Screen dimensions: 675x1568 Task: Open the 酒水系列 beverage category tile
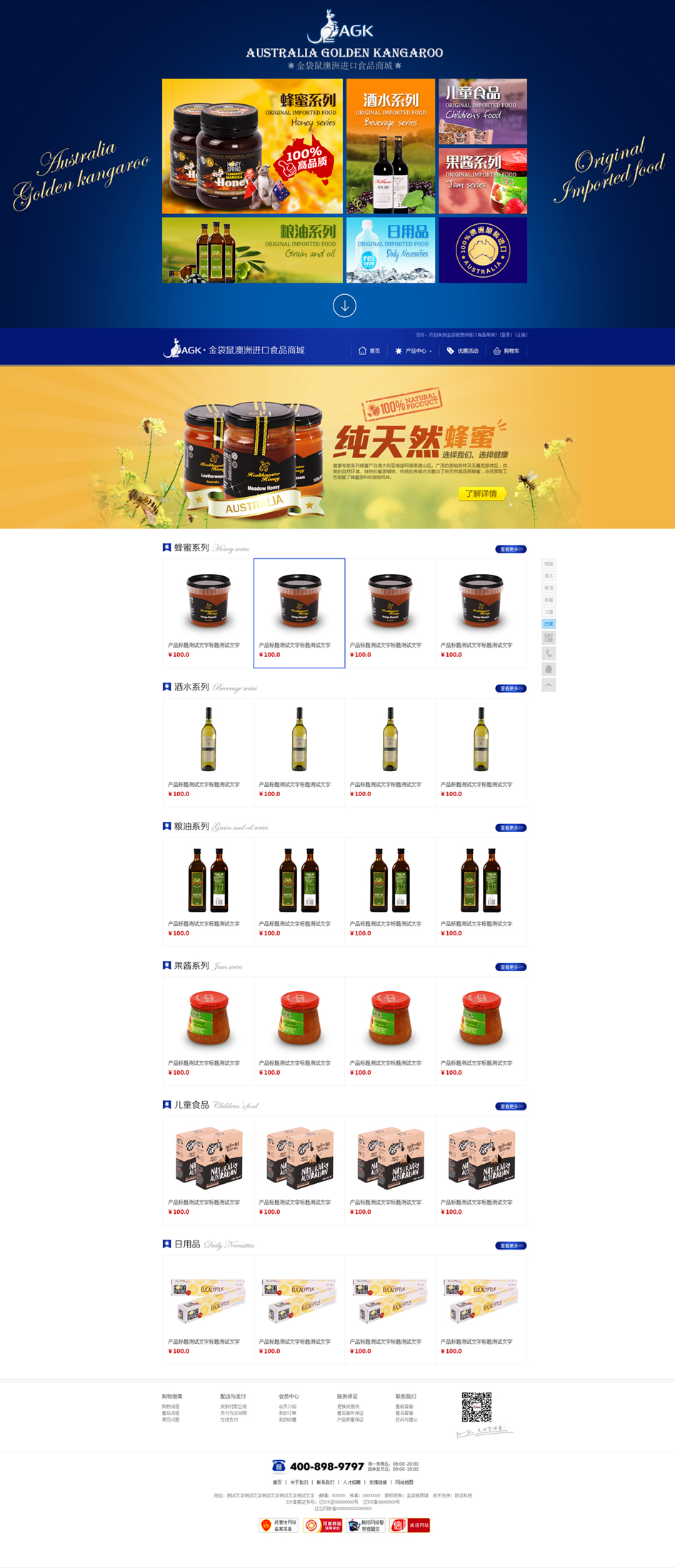(x=390, y=146)
